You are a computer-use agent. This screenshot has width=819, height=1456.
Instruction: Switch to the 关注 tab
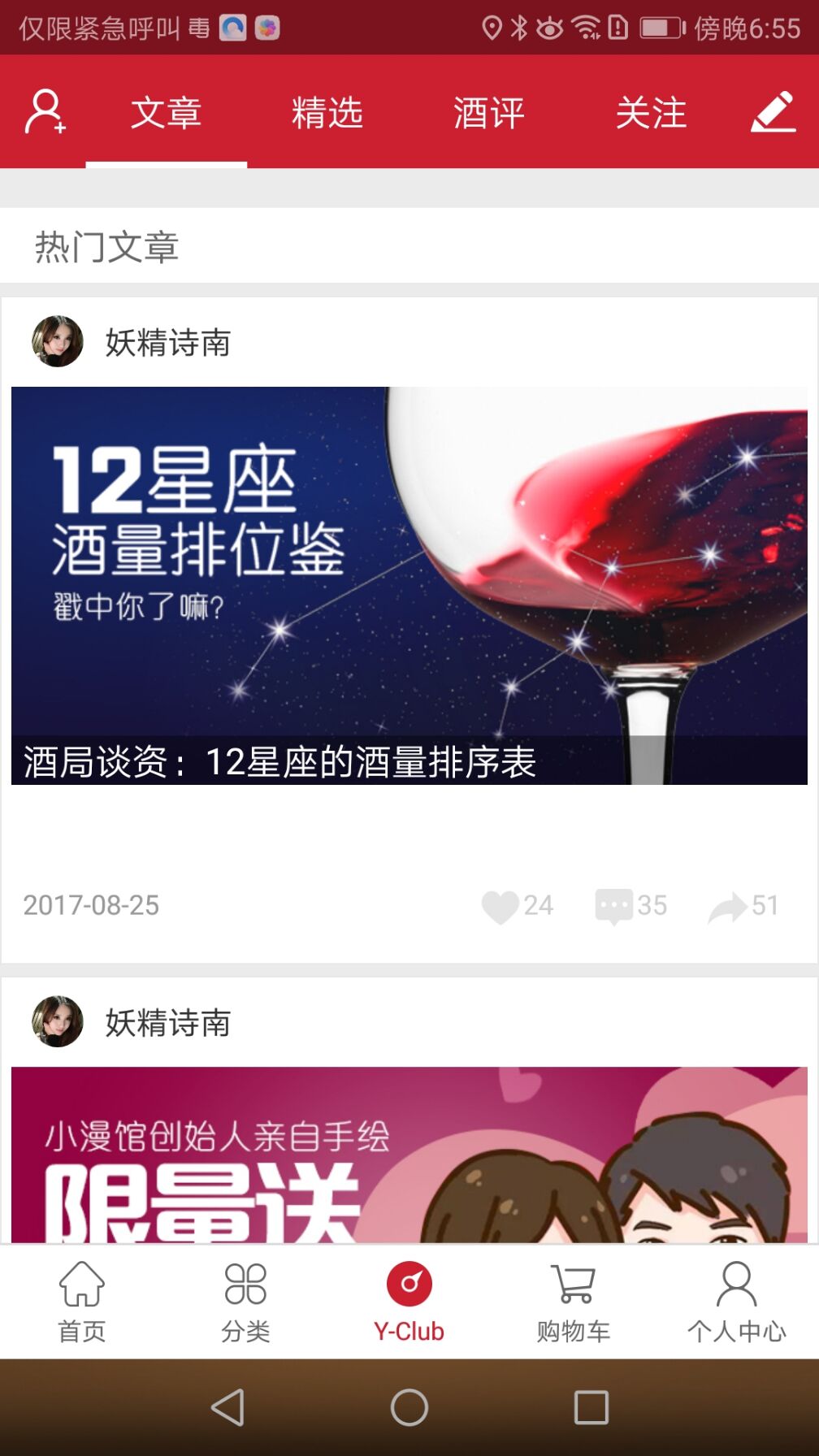point(651,112)
